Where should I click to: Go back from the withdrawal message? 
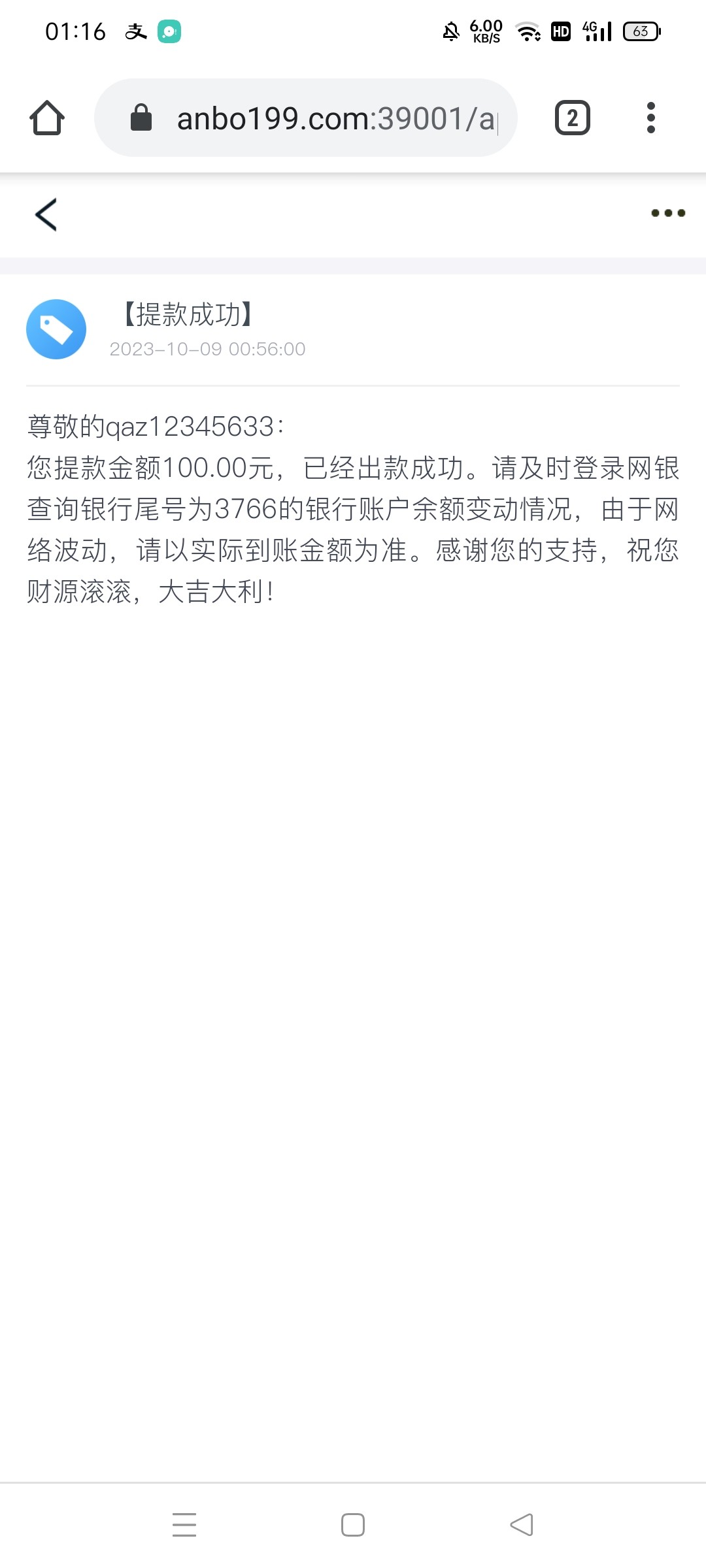tap(46, 214)
